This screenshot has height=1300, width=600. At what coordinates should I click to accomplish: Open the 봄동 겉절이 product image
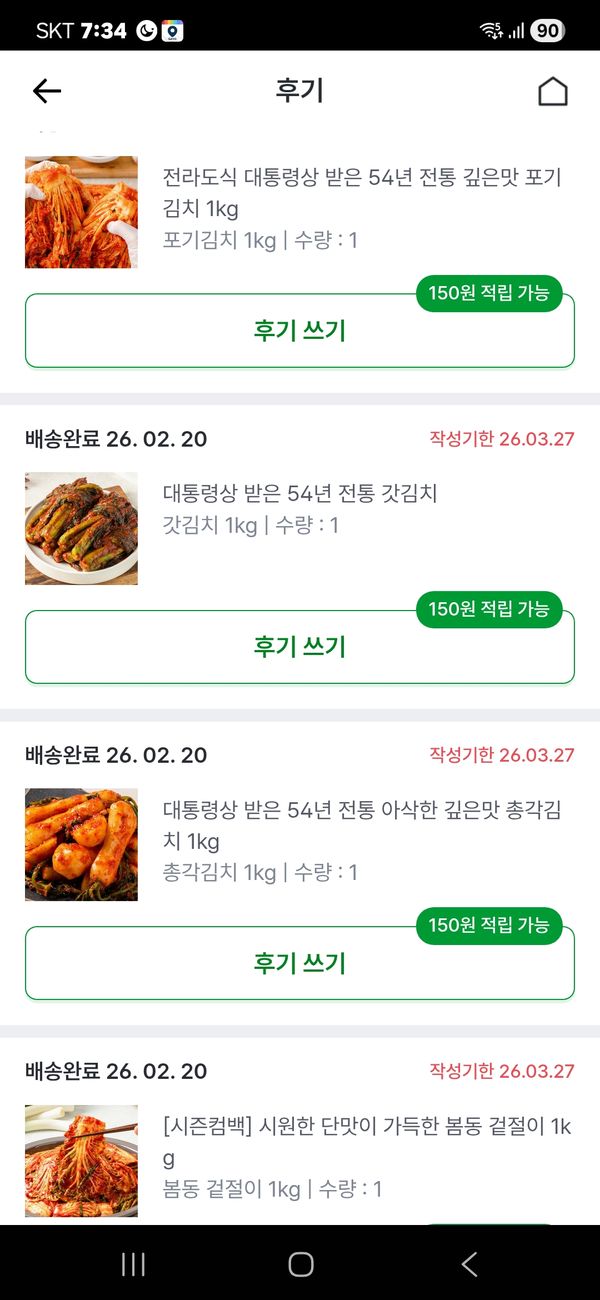[x=81, y=1160]
